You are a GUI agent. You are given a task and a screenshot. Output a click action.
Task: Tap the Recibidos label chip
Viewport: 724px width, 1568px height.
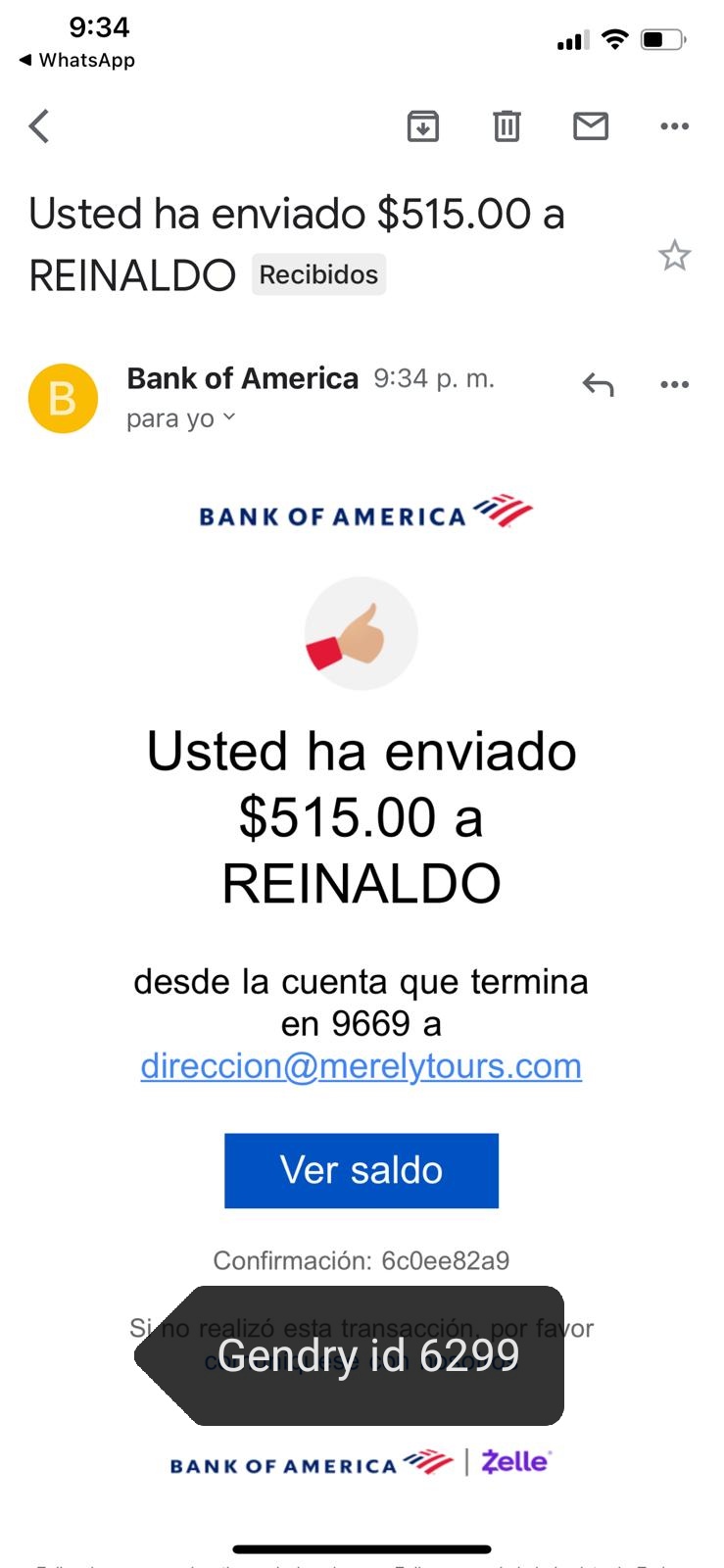coord(318,274)
